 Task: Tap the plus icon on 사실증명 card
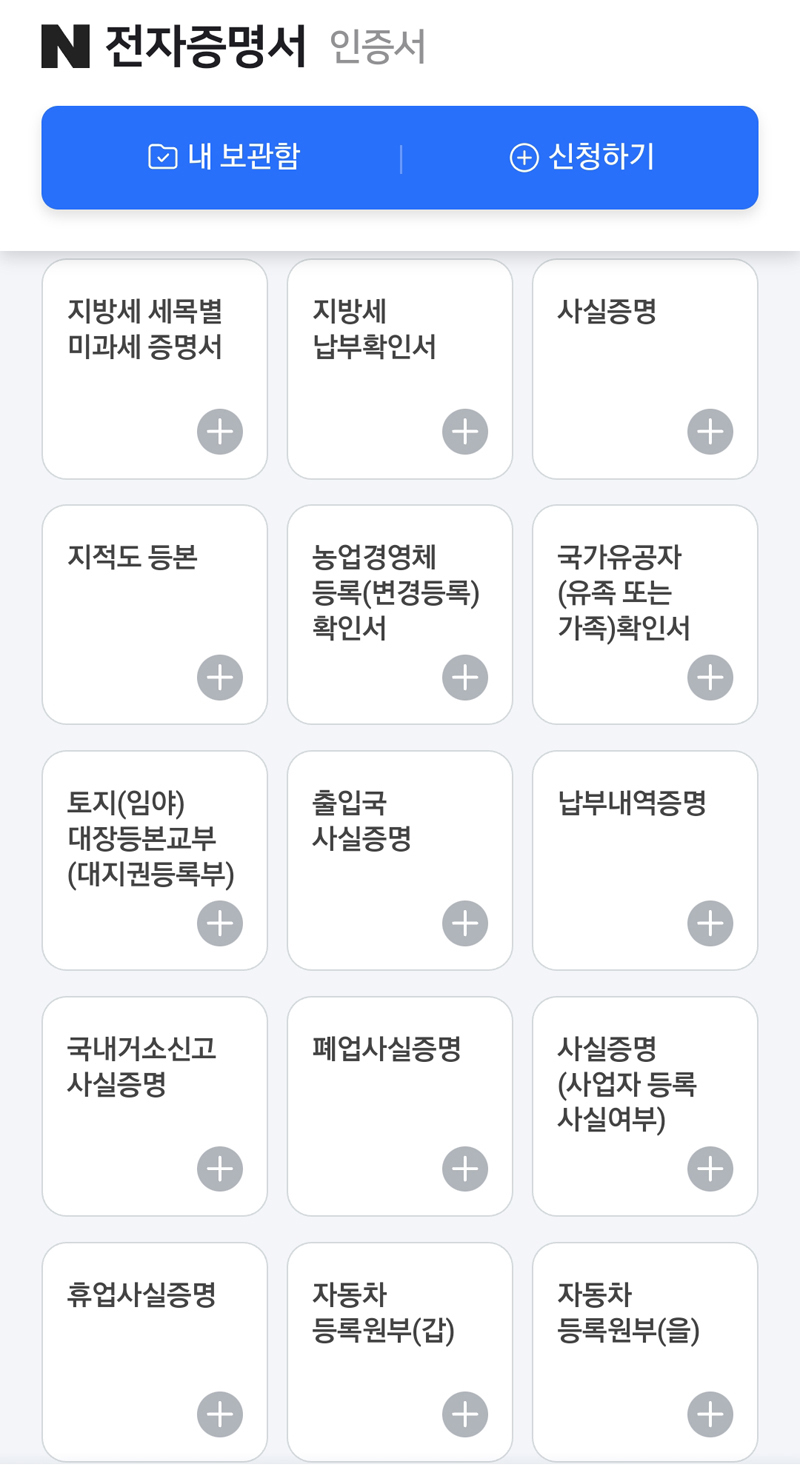709,431
